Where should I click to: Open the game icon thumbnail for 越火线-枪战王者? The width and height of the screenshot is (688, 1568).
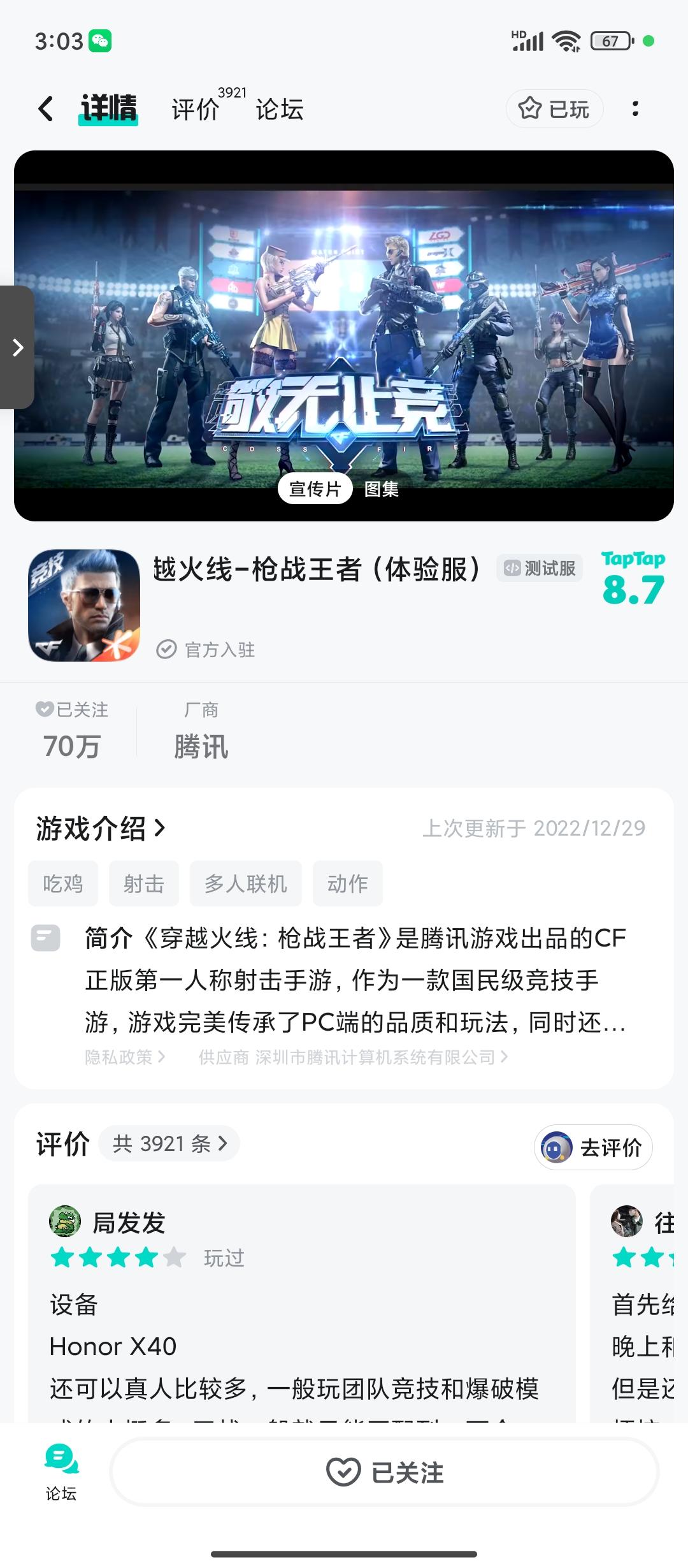(x=83, y=606)
